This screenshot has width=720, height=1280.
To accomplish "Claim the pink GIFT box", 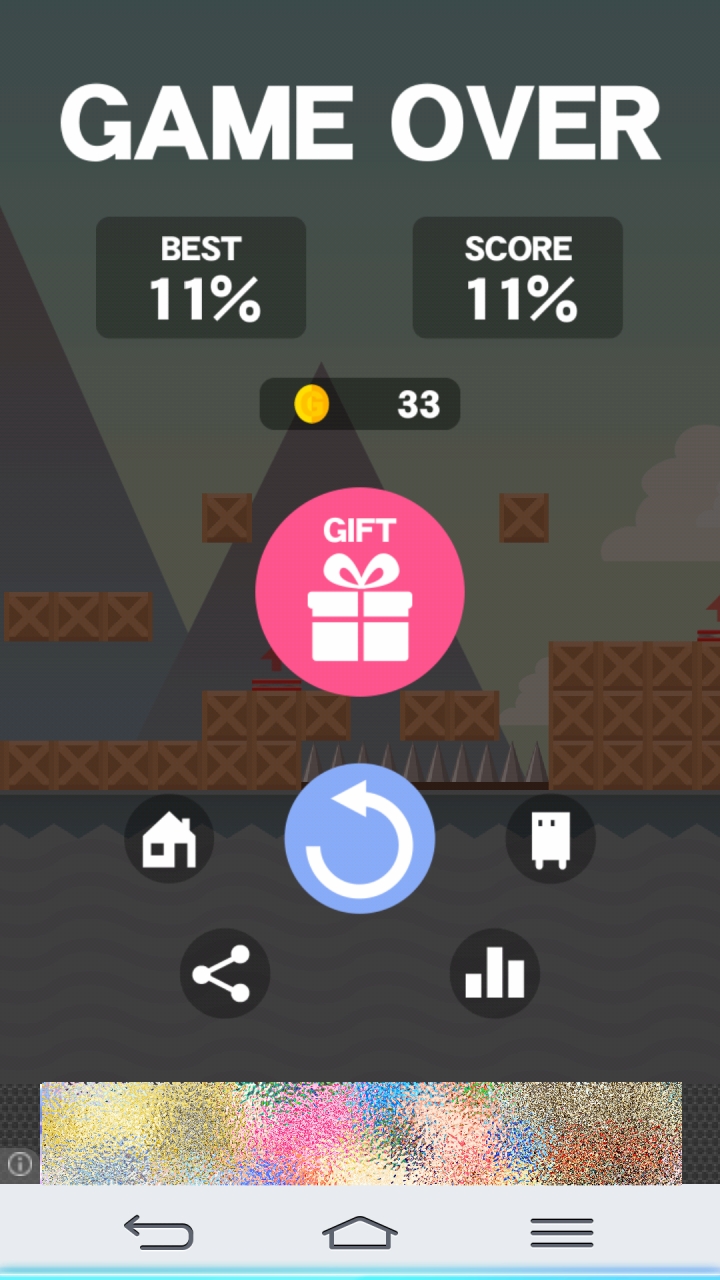I will [360, 591].
